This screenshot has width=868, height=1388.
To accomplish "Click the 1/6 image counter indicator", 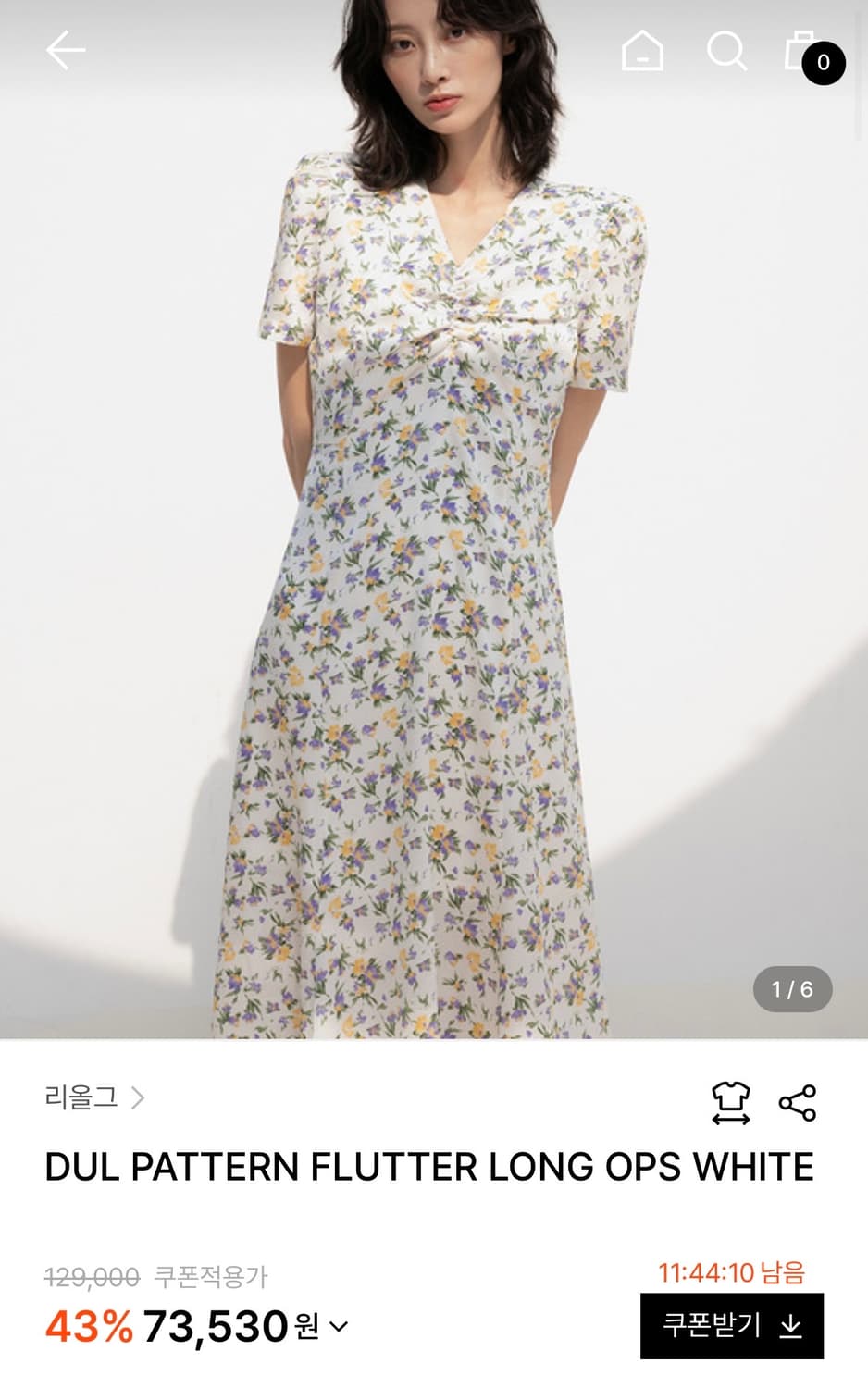I will tap(791, 989).
